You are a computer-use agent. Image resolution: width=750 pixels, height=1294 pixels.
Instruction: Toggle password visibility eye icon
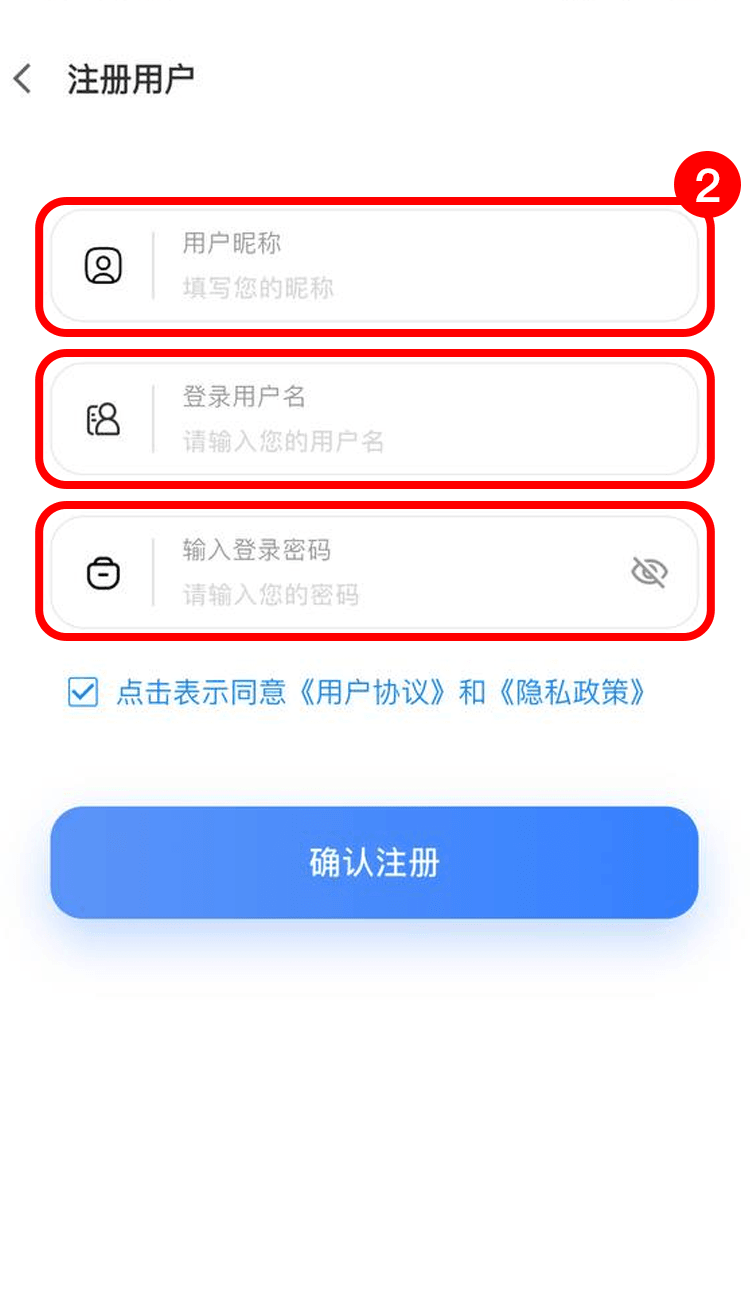[649, 572]
